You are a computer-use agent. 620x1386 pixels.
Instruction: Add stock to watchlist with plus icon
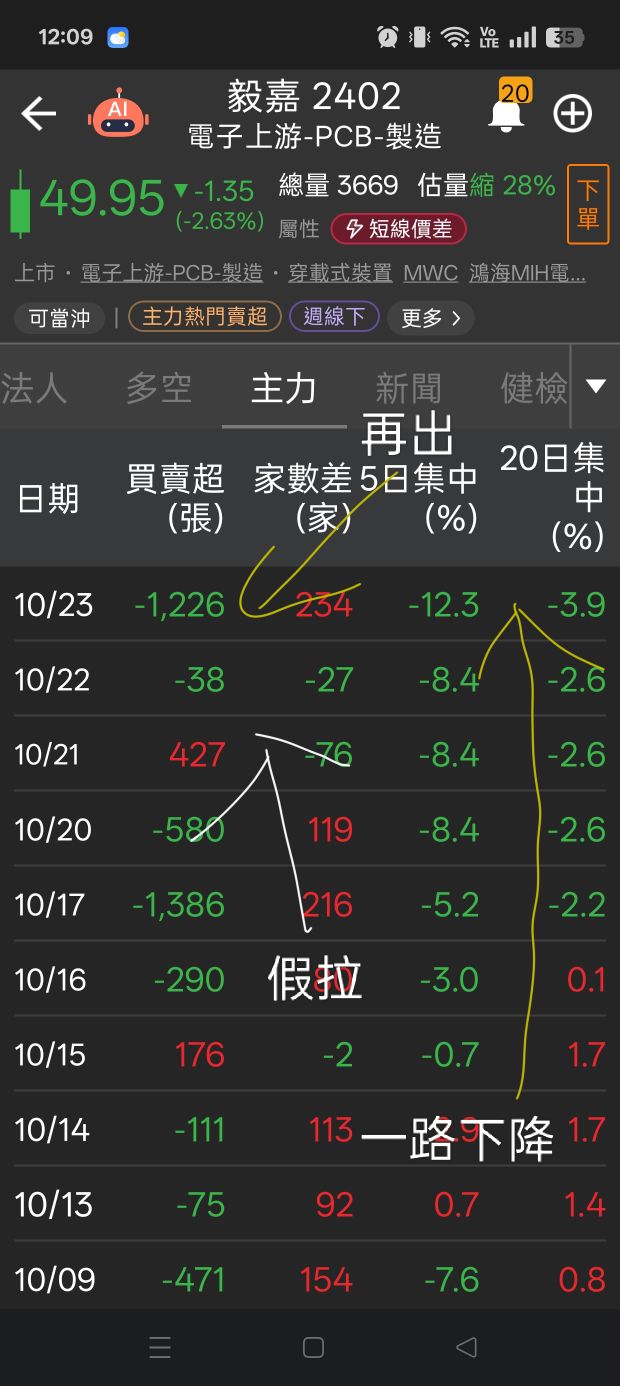pos(573,114)
